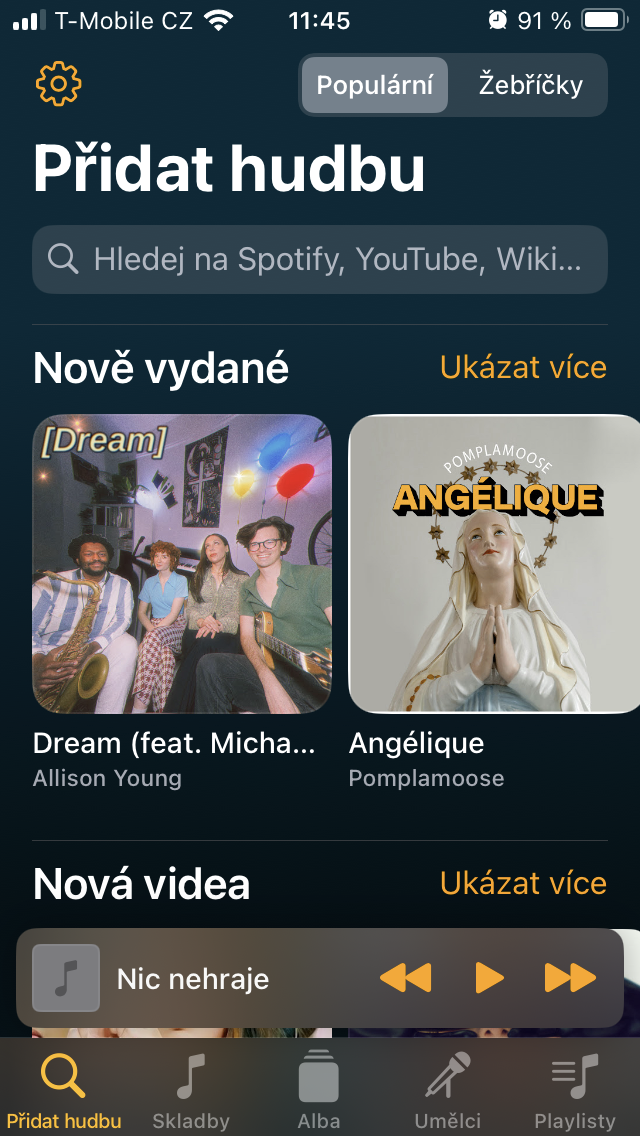The width and height of the screenshot is (640, 1136).
Task: Show more under Nově vydané
Action: pos(523,367)
